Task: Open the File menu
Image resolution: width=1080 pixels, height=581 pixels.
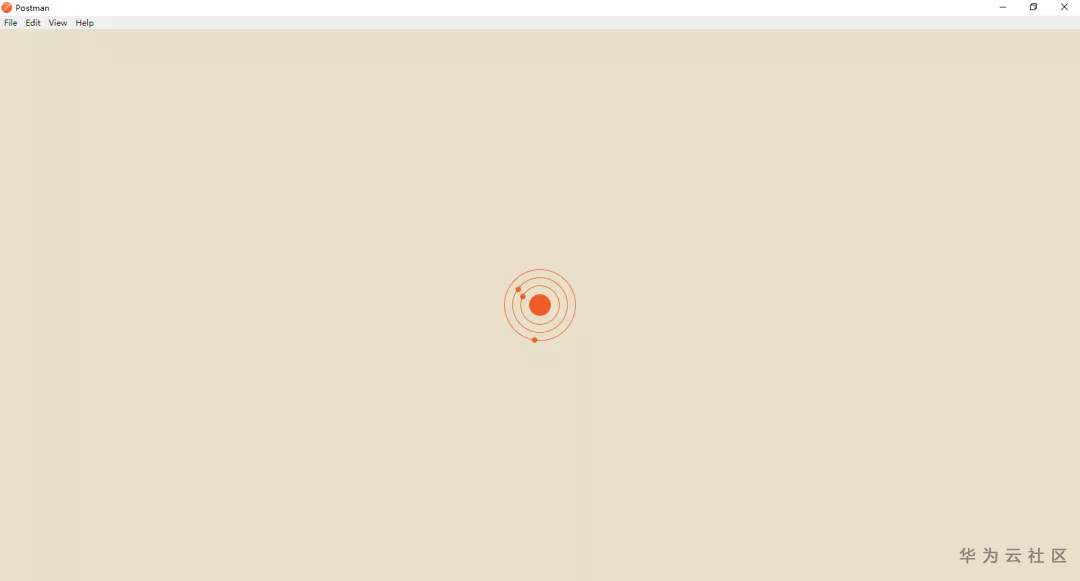Action: click(x=10, y=23)
